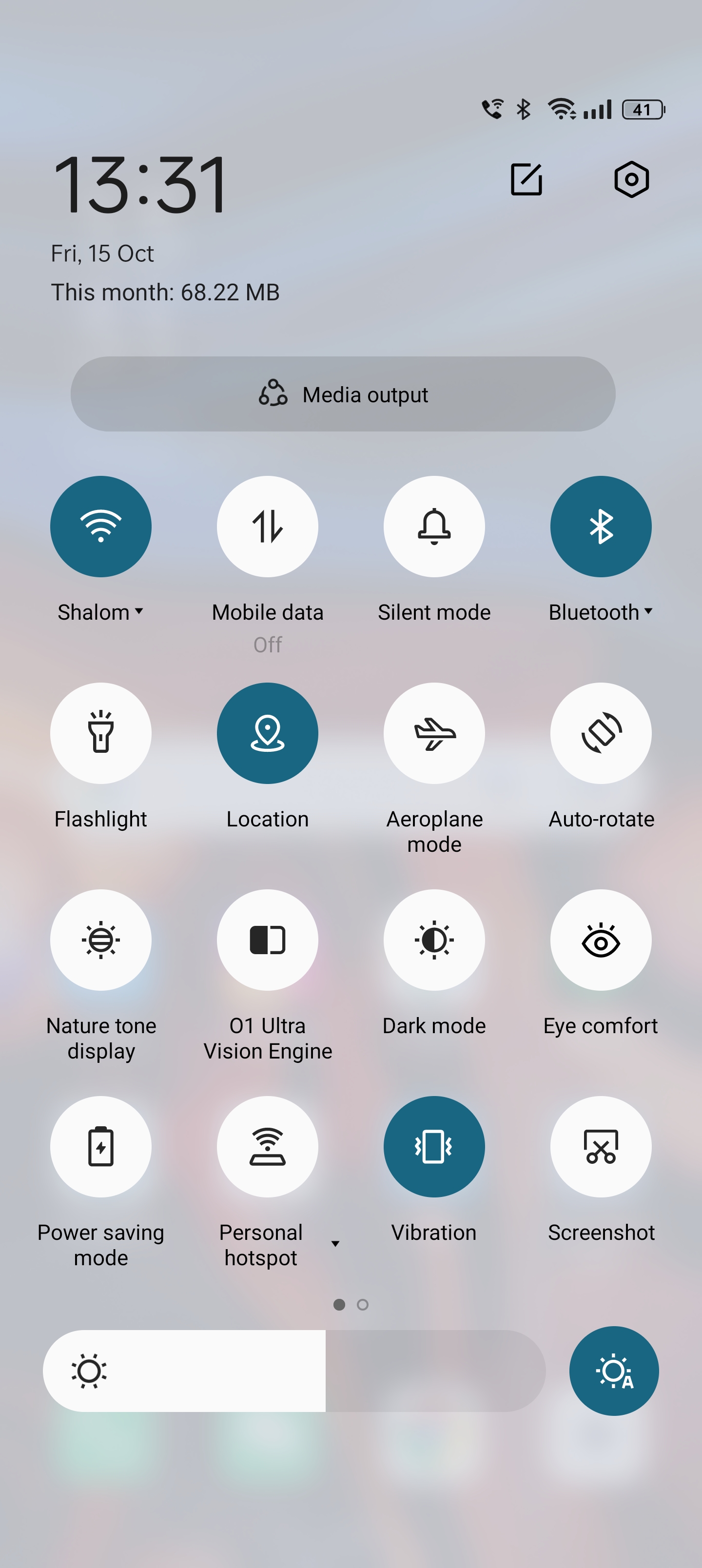This screenshot has height=1568, width=702.
Task: Disable Vibration mode
Action: pos(434,1147)
